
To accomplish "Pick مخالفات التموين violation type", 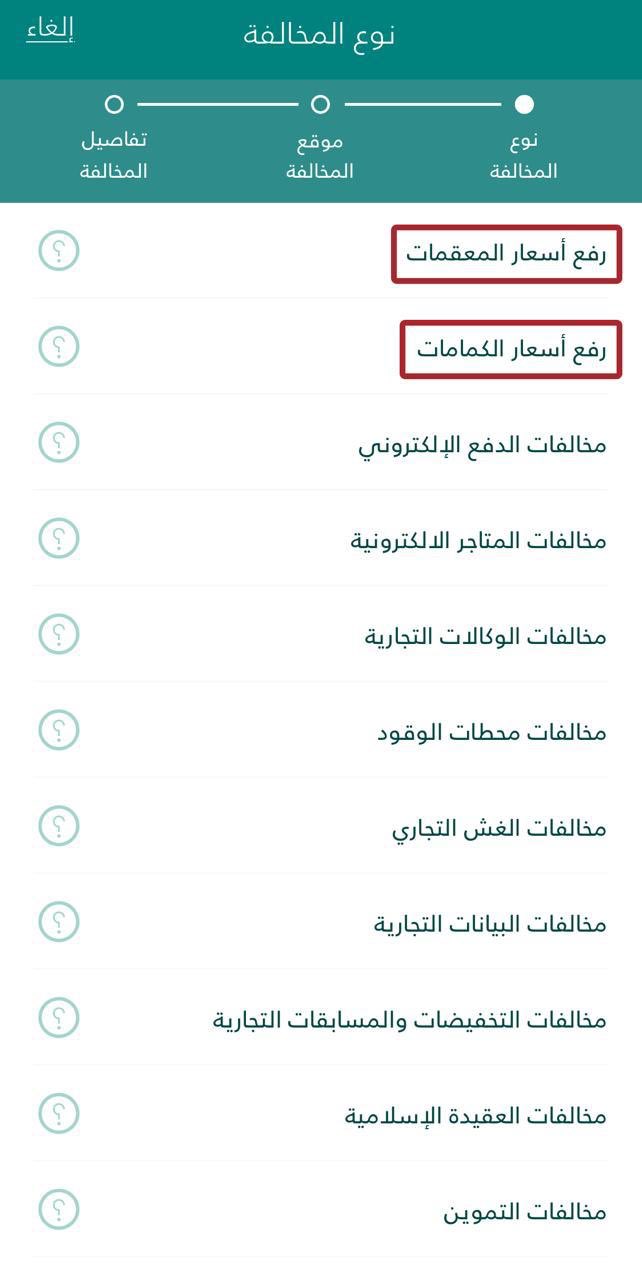I will click(x=525, y=1212).
